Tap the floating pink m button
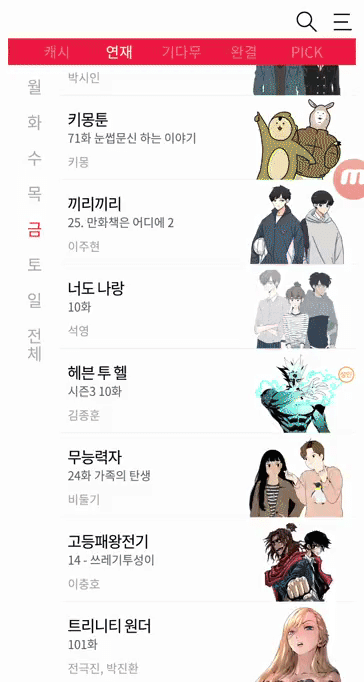The height and width of the screenshot is (682, 364). point(349,179)
